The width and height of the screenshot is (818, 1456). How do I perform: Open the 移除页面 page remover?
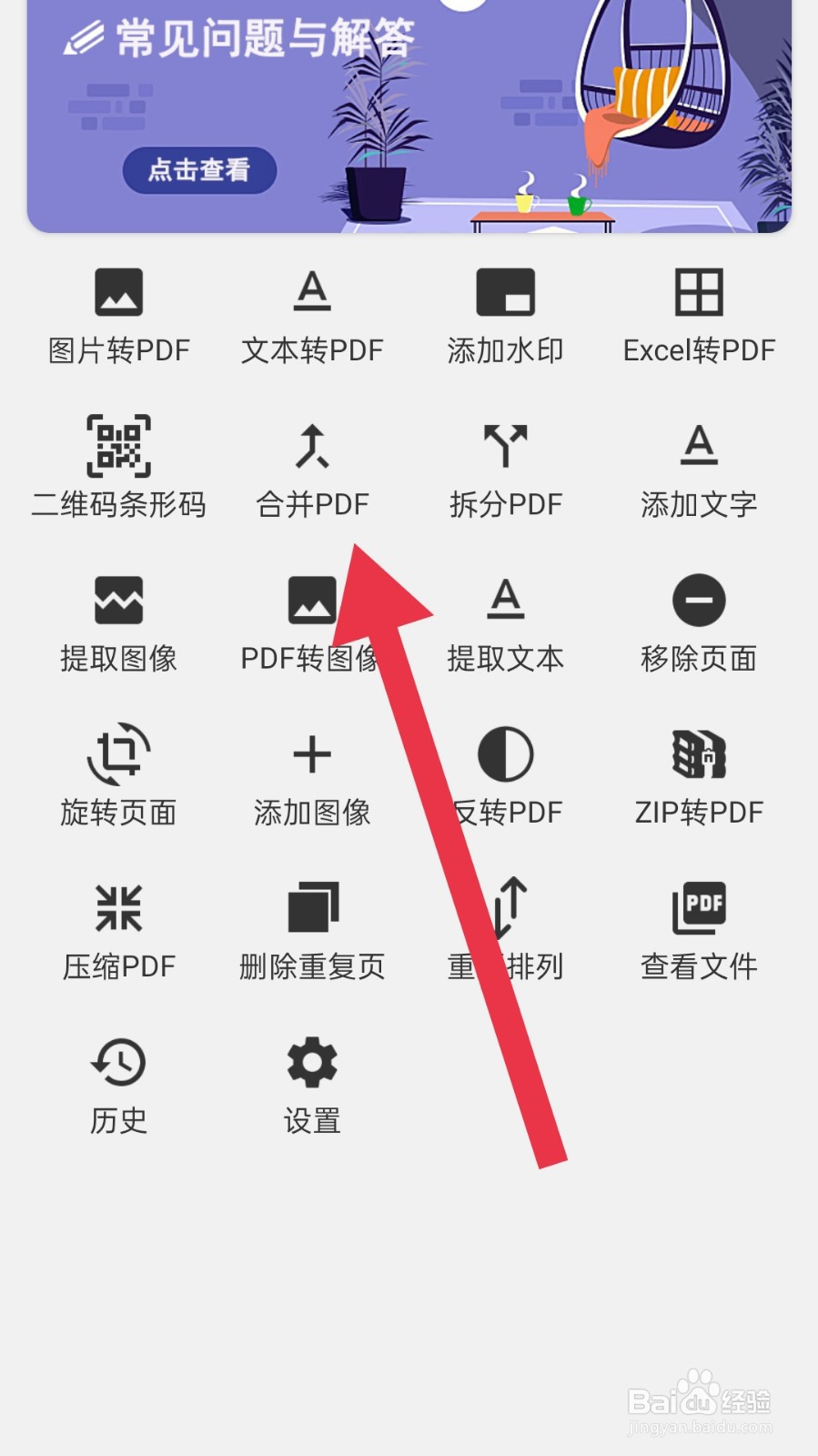click(699, 623)
